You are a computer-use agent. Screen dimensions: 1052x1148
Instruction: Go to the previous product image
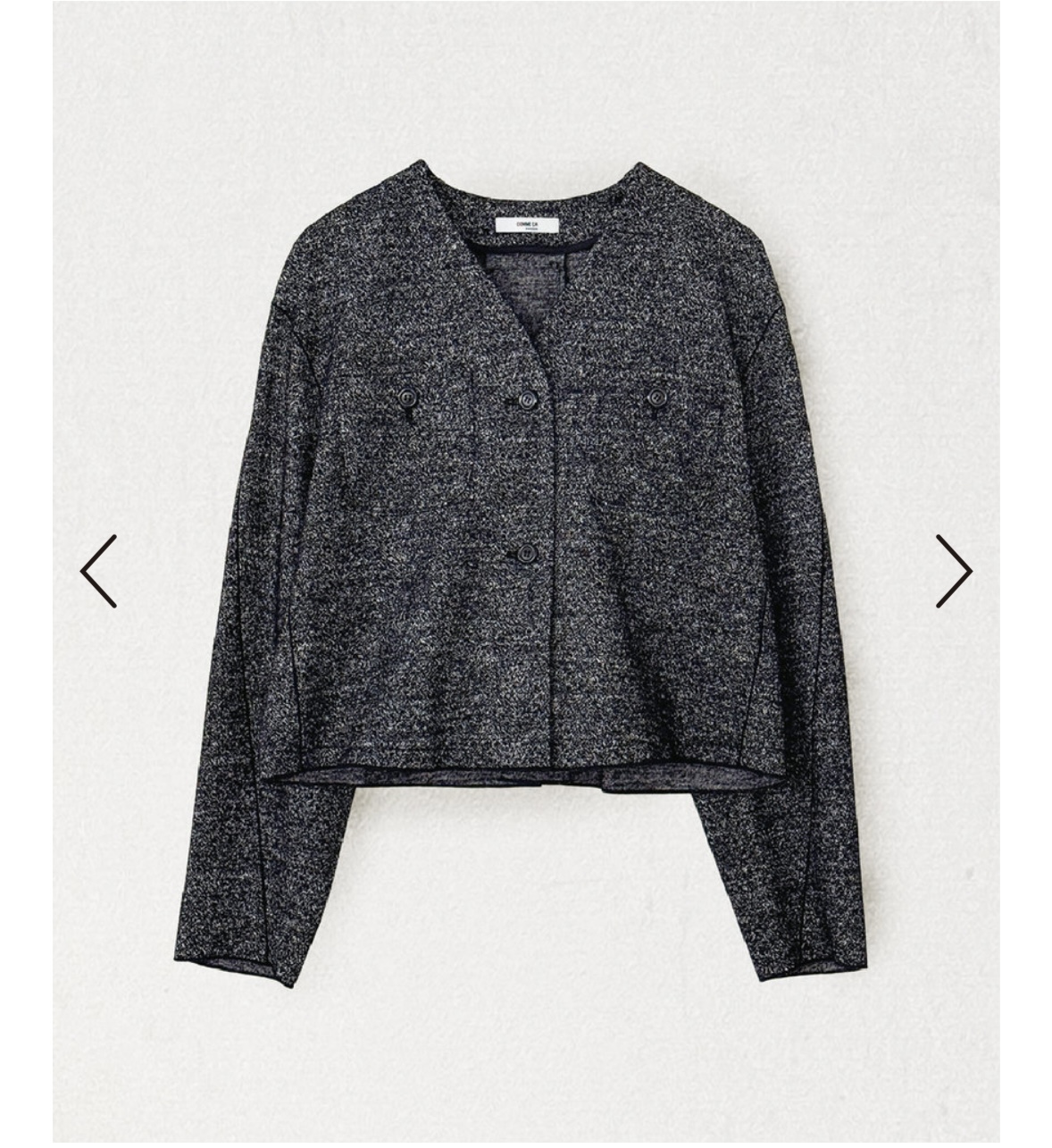tap(98, 571)
